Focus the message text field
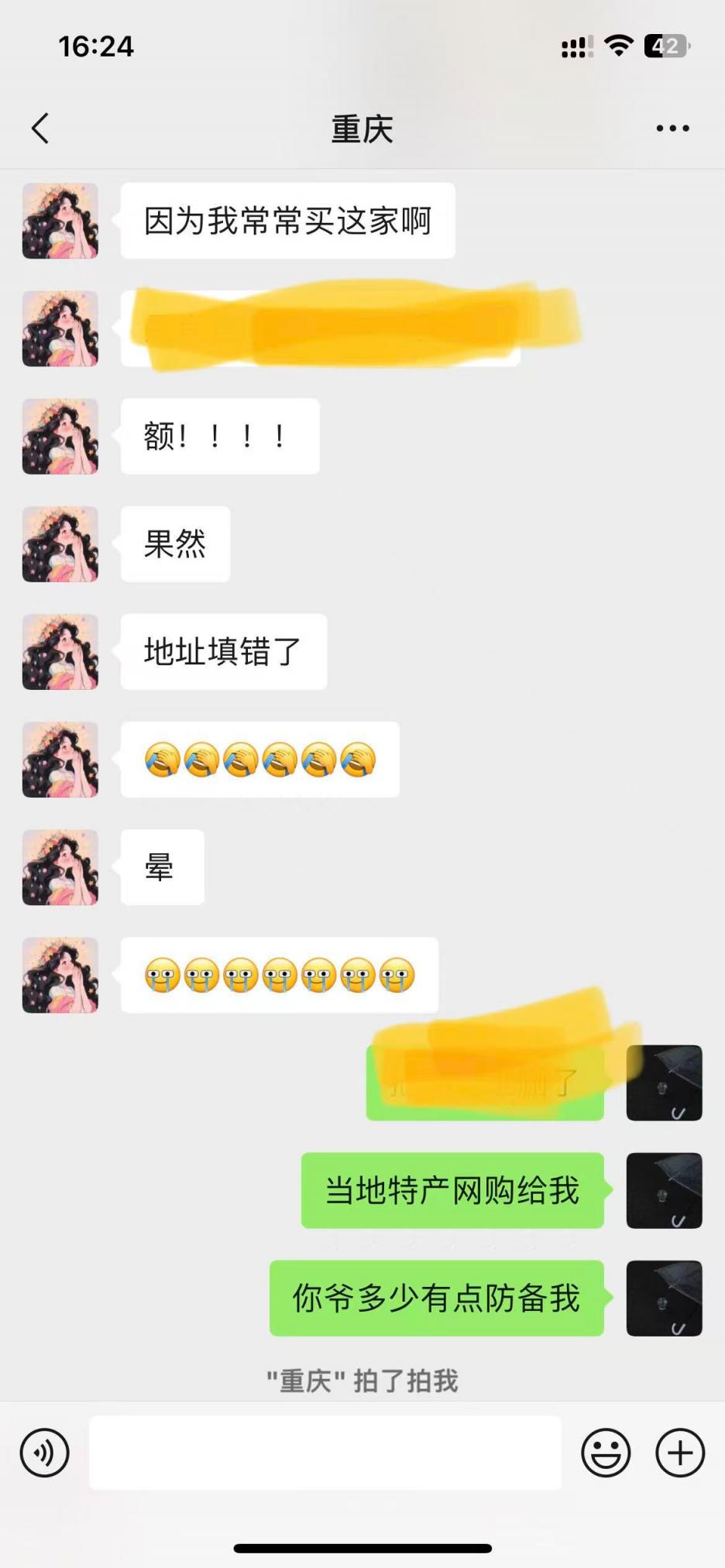This screenshot has height=1568, width=725. (x=325, y=1453)
